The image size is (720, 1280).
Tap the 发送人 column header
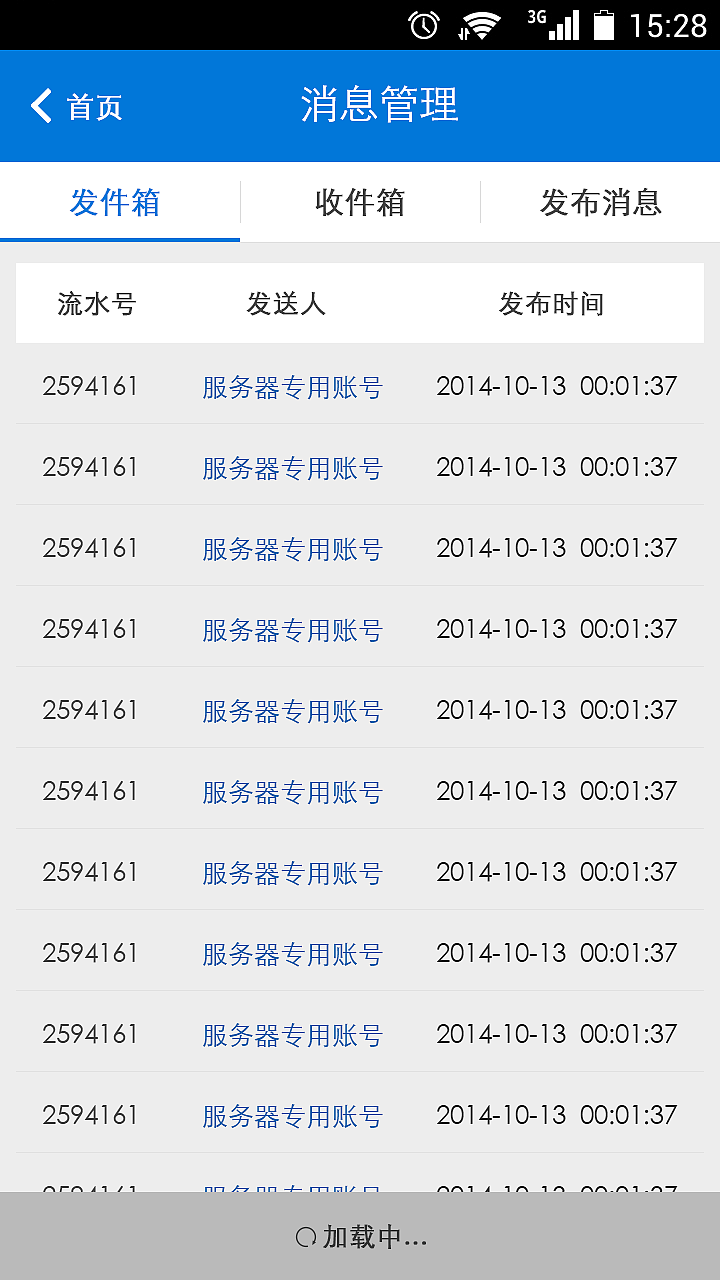pos(285,303)
